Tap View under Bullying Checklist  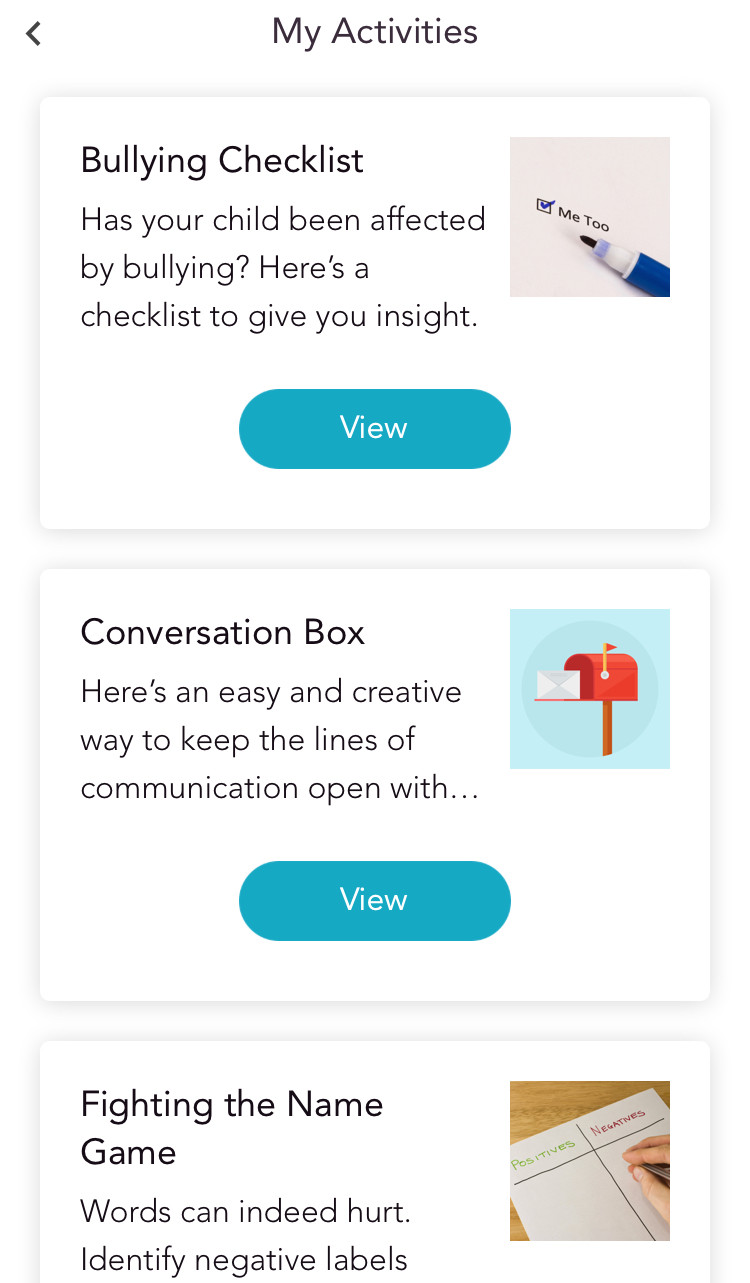coord(374,429)
